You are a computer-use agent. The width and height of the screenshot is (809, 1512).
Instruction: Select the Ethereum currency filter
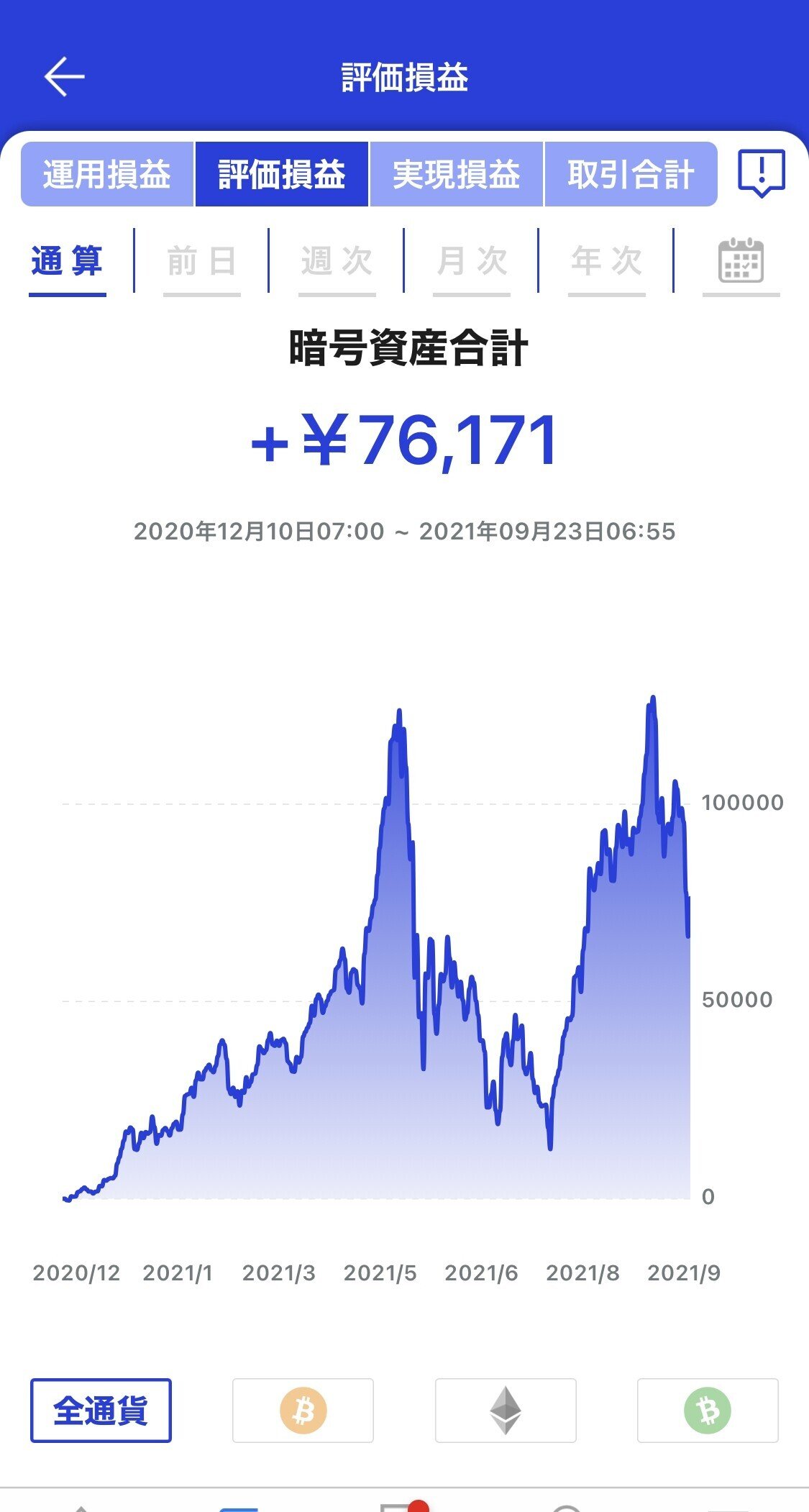pyautogui.click(x=506, y=1410)
